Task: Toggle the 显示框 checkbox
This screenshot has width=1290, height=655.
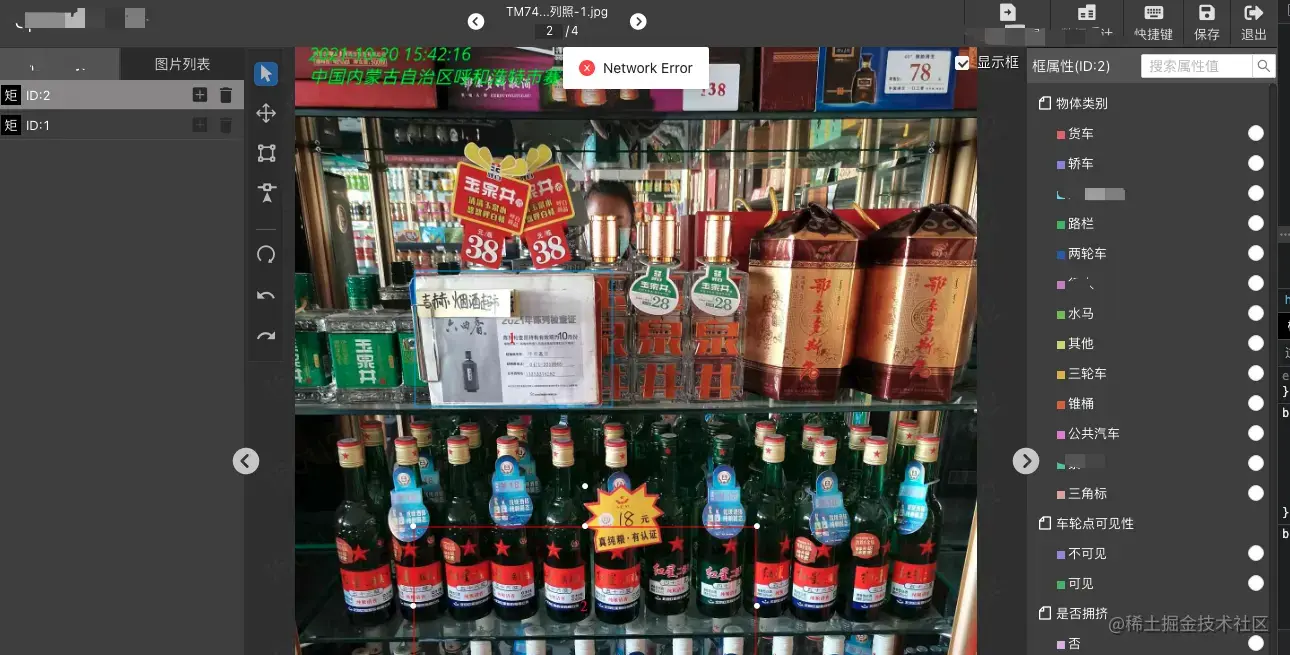Action: pos(962,63)
